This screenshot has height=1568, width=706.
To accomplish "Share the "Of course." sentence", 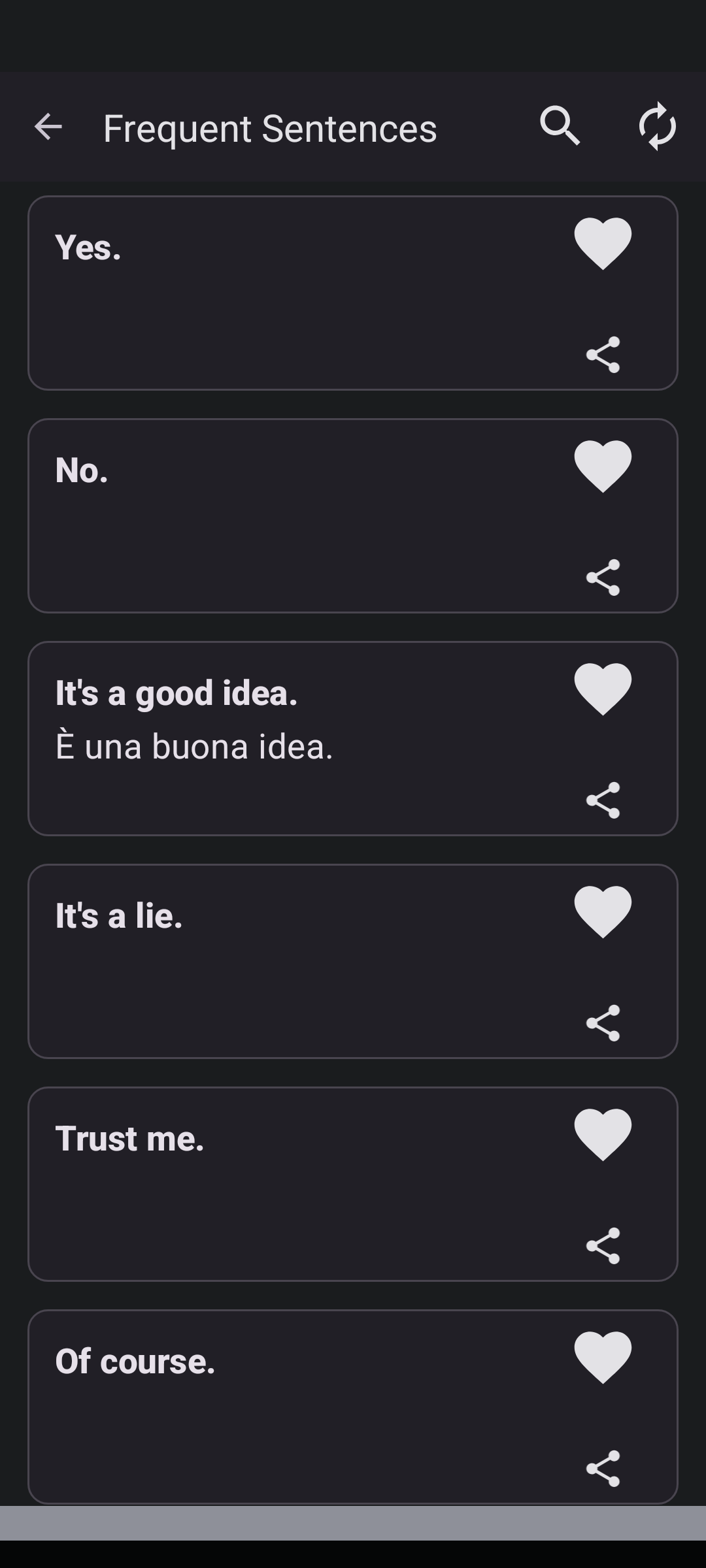I will 603,1469.
